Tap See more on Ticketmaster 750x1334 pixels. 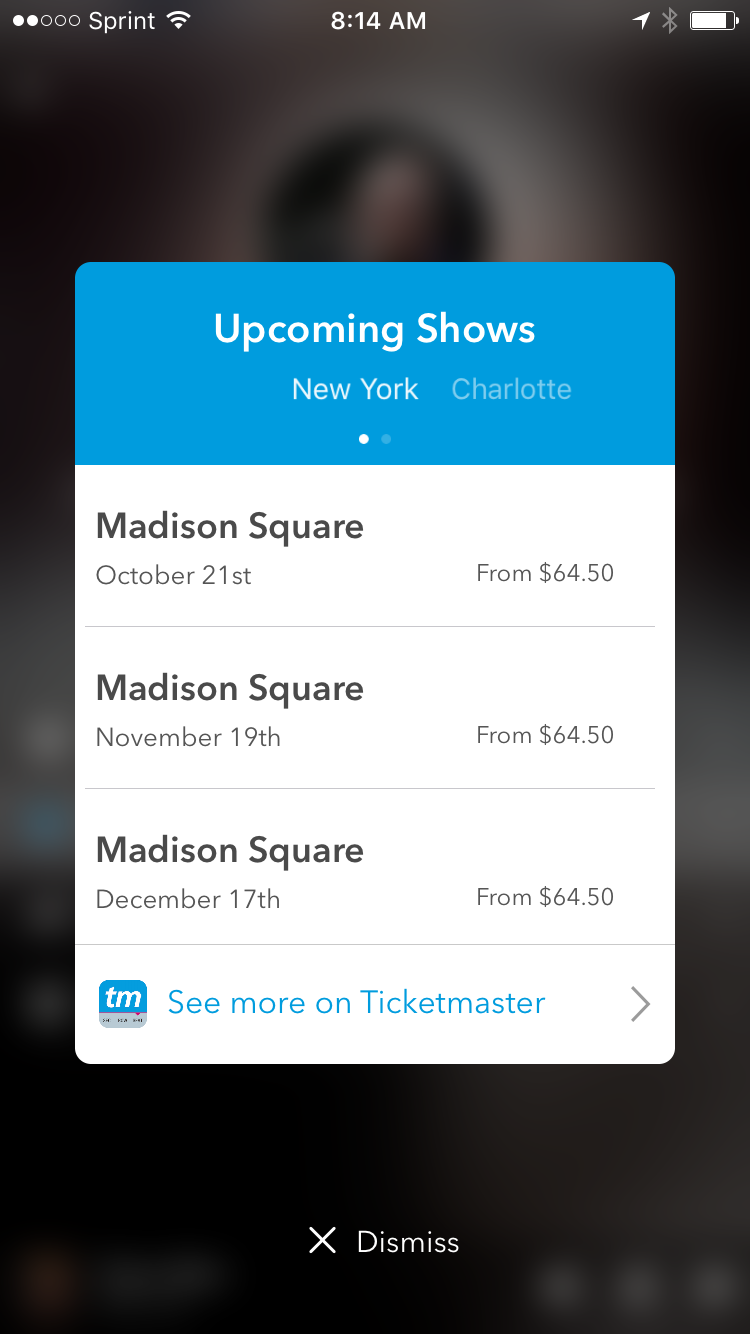pyautogui.click(x=375, y=1003)
